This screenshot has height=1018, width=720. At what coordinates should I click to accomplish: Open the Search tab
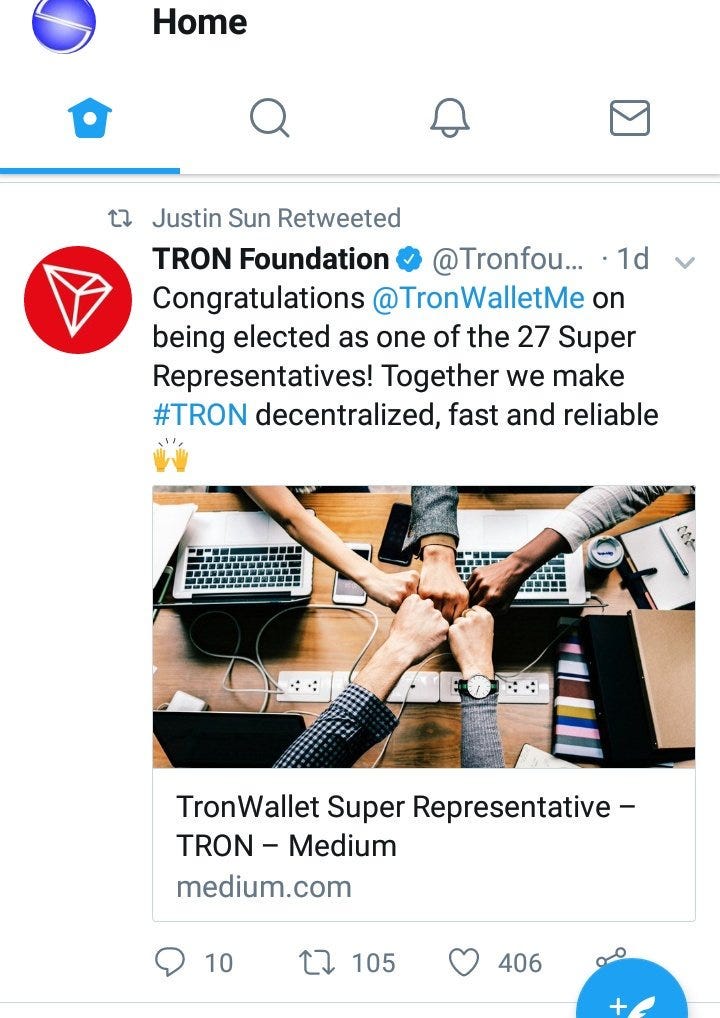point(269,120)
